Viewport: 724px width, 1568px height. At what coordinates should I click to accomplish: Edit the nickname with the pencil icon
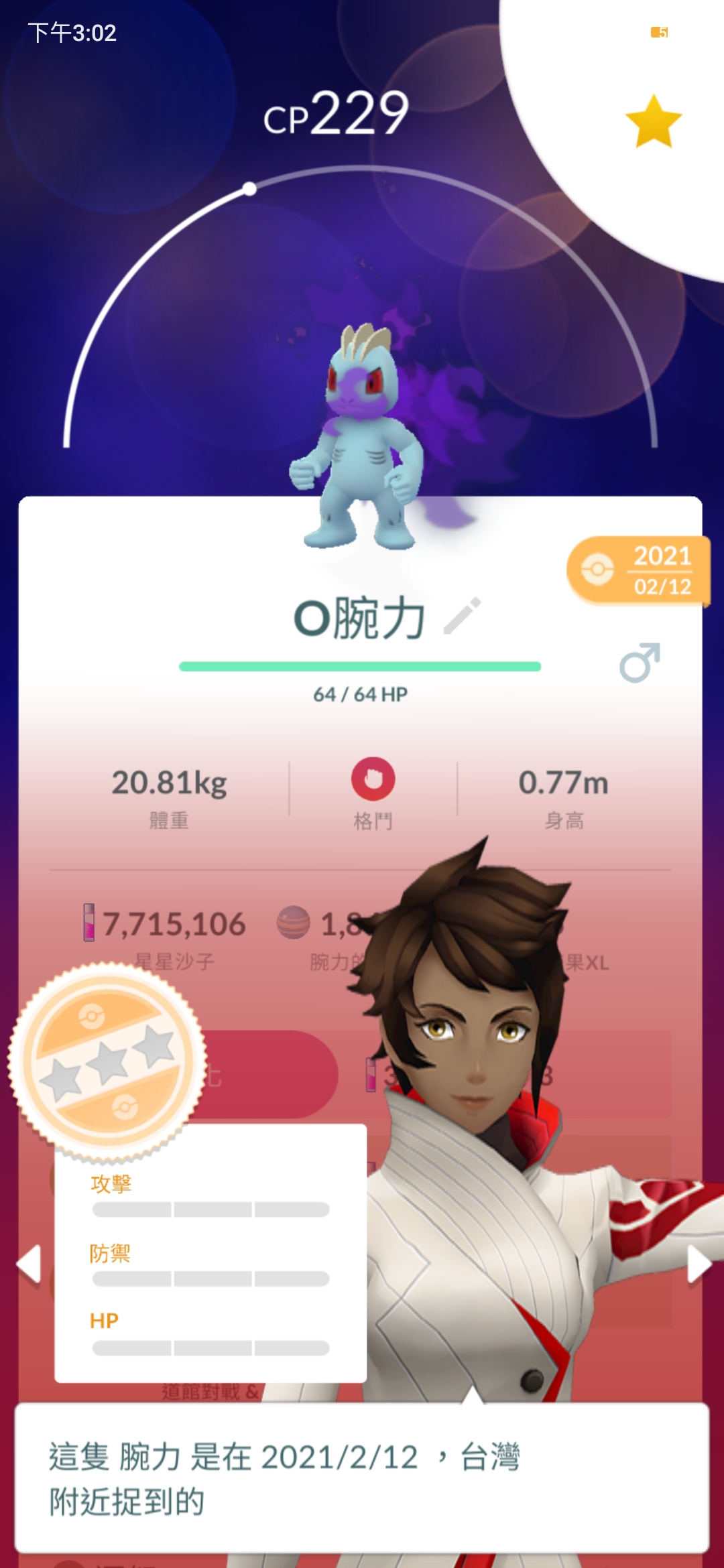(x=463, y=615)
